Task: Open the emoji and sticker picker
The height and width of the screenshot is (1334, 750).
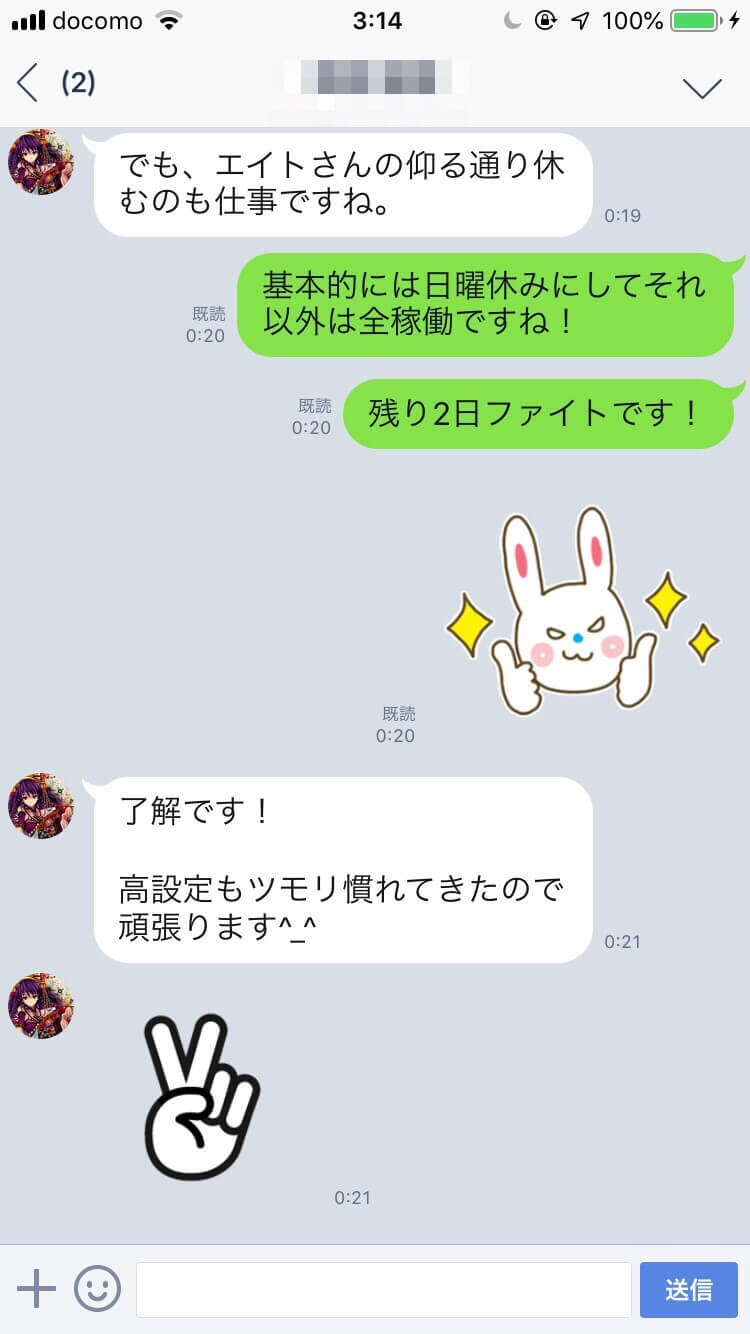Action: coord(97,1289)
